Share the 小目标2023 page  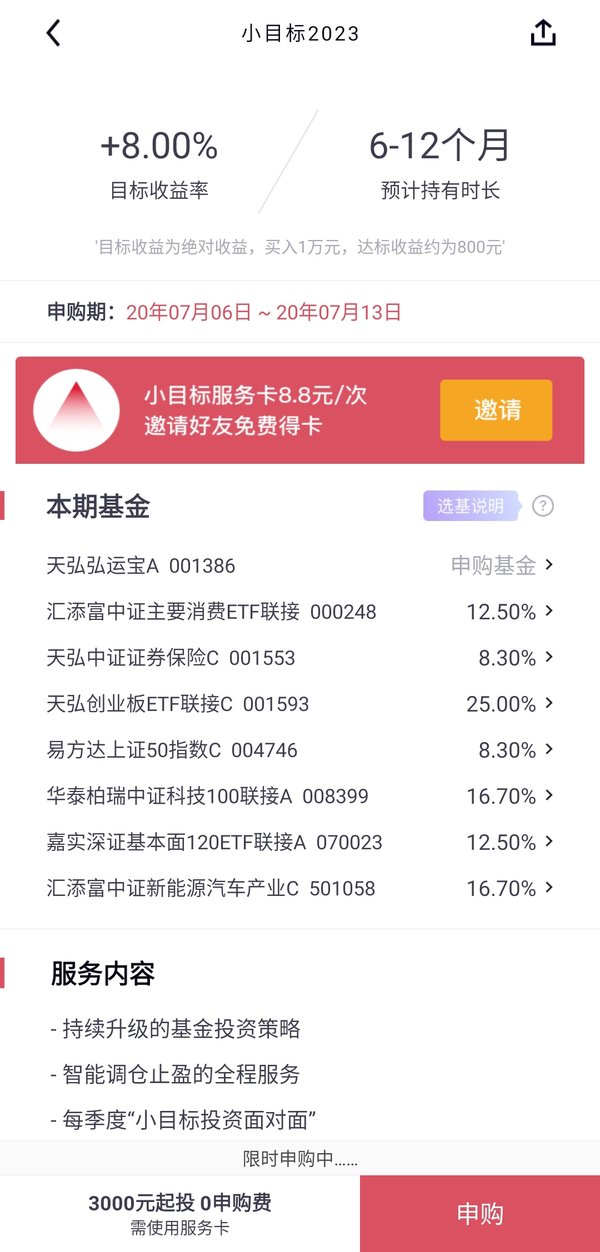(542, 33)
